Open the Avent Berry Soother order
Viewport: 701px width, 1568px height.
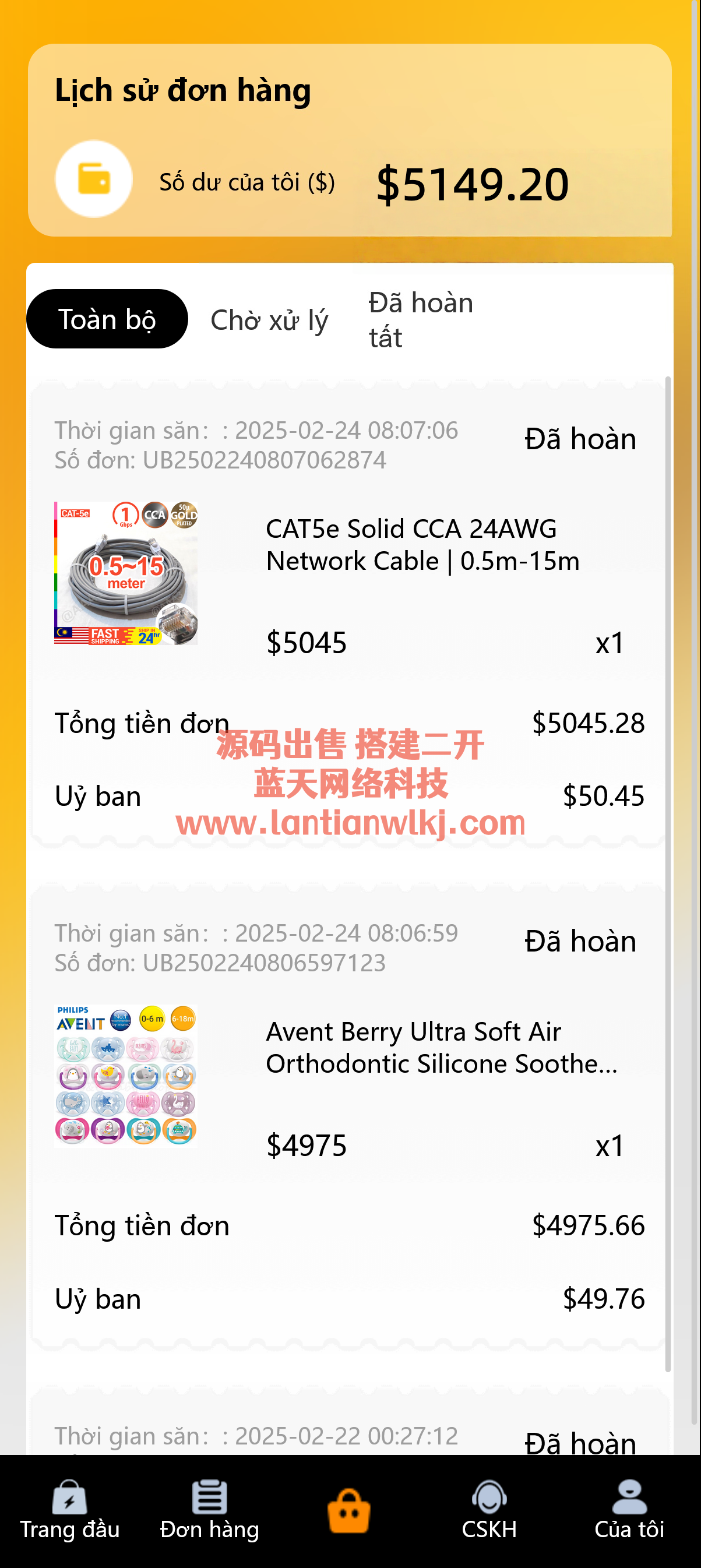point(441,1047)
